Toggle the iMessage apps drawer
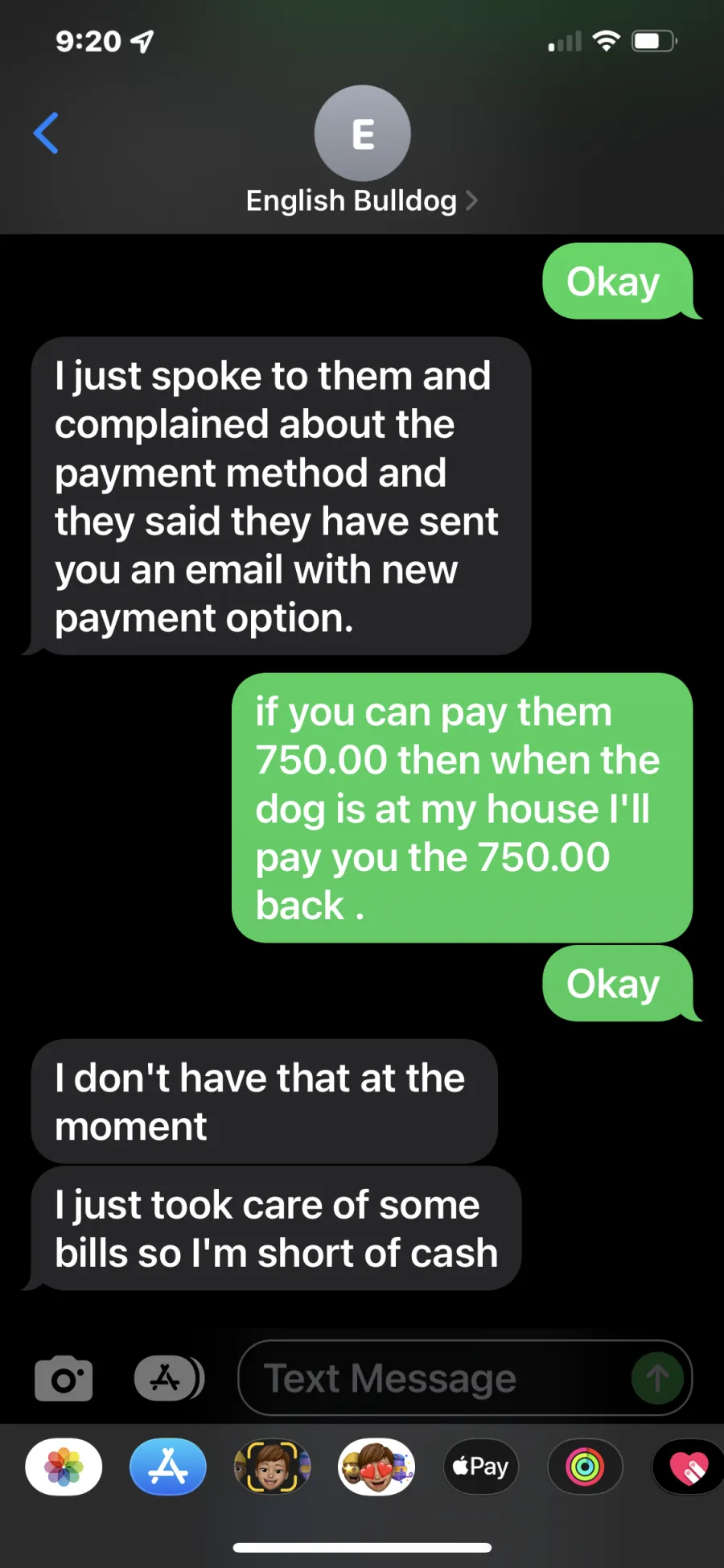 click(169, 1378)
